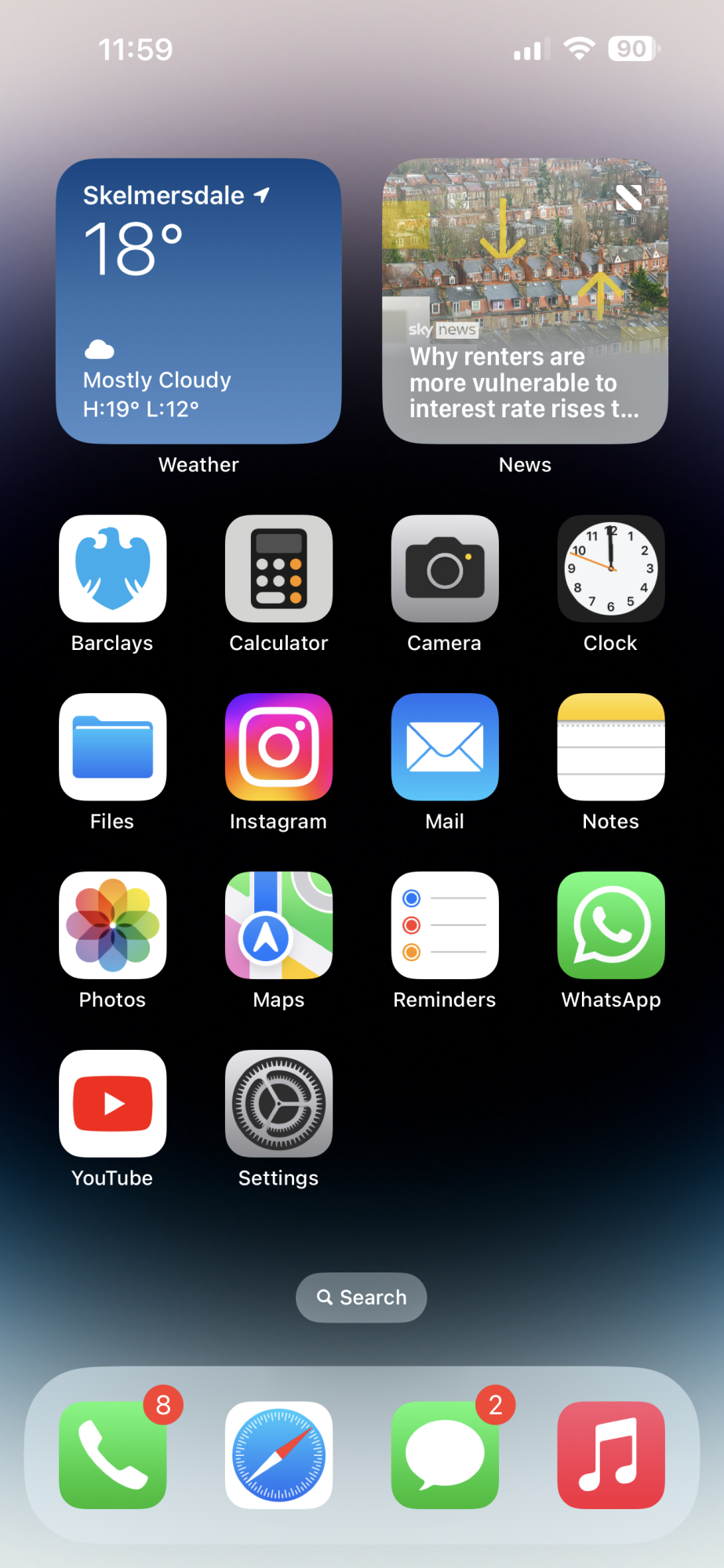The image size is (724, 1568).
Task: Open Notes
Action: [611, 746]
